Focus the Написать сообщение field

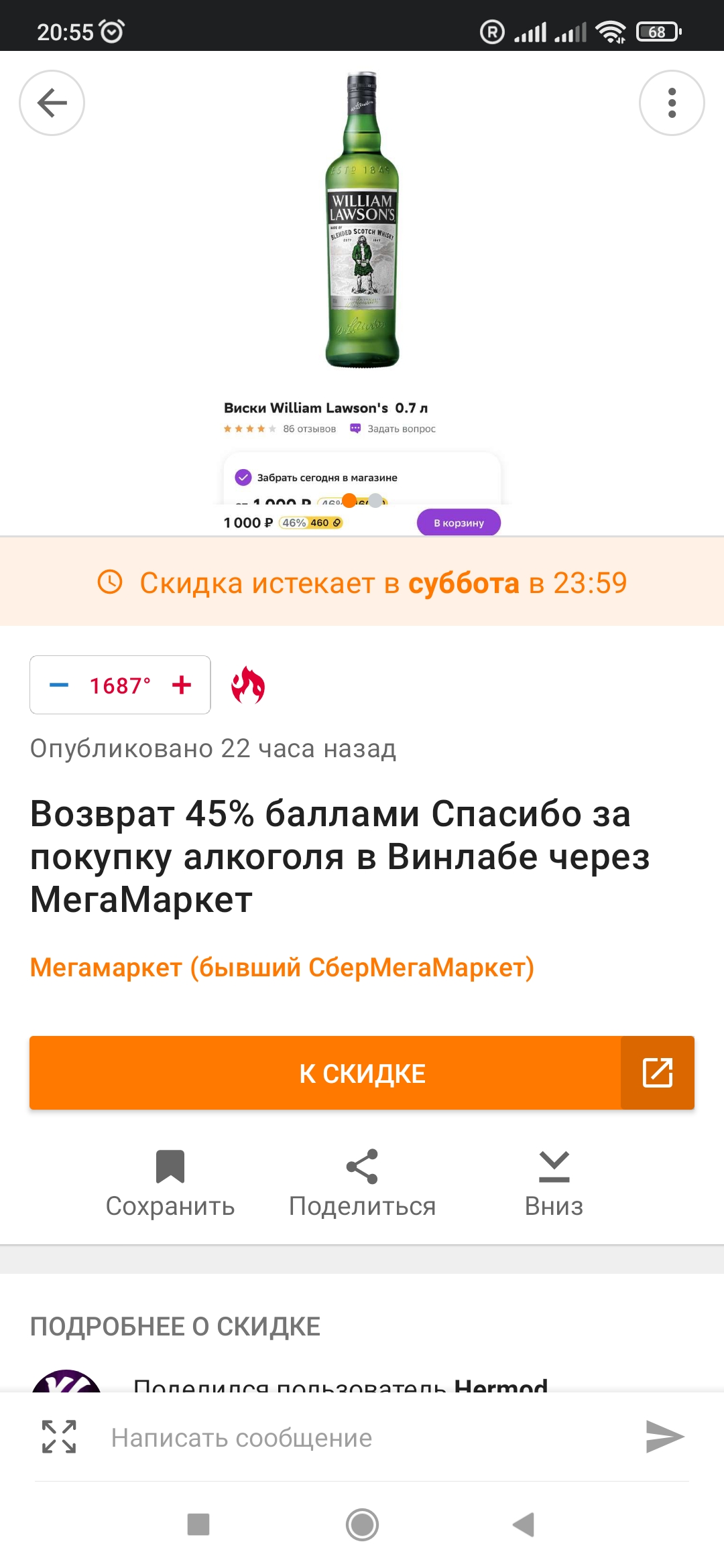coord(362,1438)
